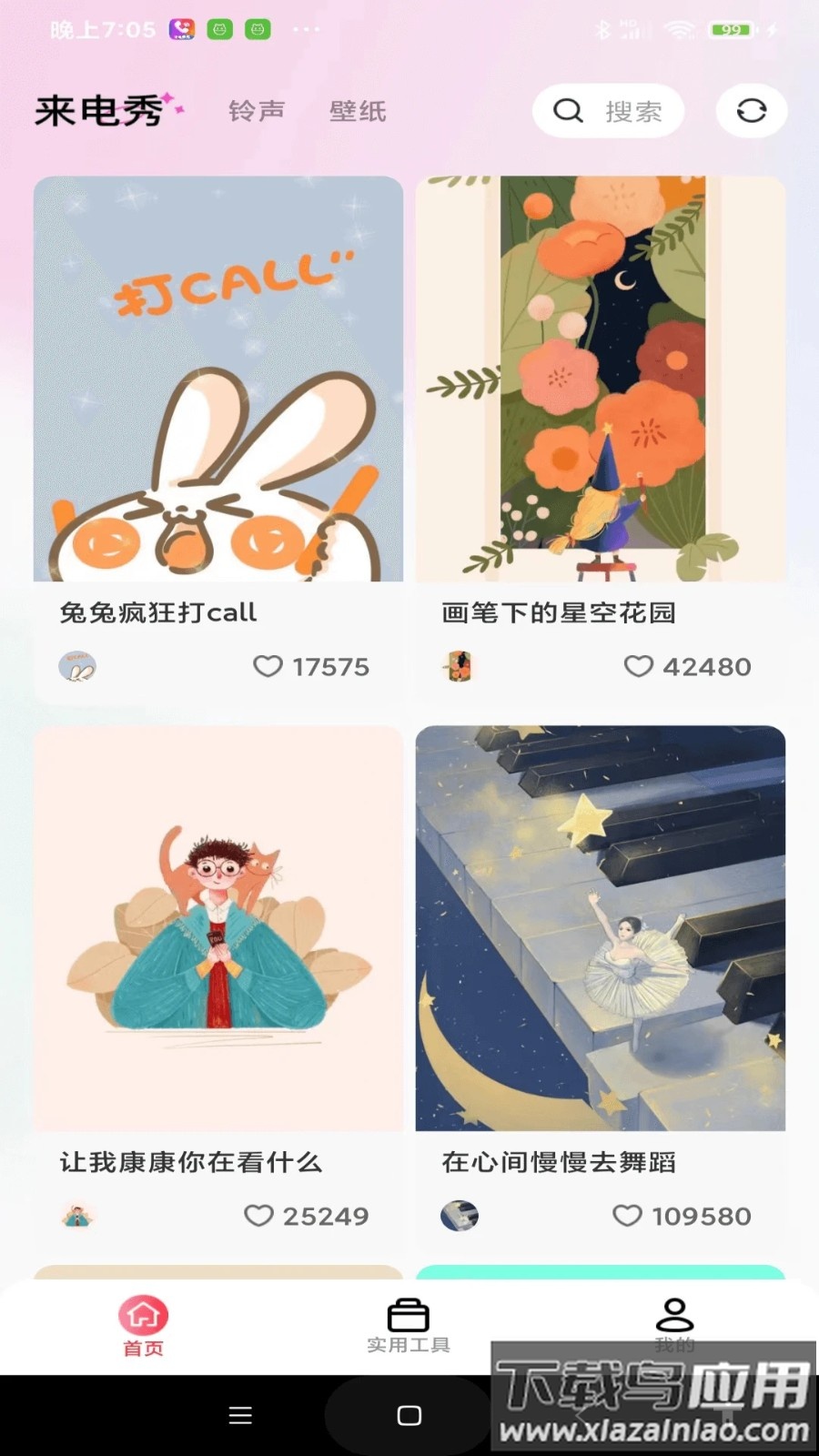This screenshot has width=819, height=1456.
Task: Click the title text 让我康康你在看什么
Action: pos(189,1161)
